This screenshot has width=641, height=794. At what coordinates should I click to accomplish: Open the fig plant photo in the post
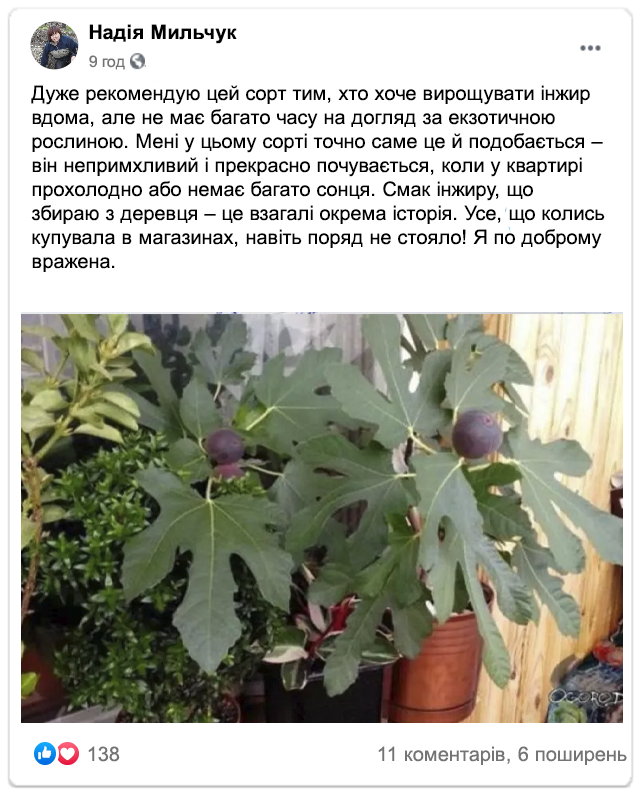click(x=321, y=517)
